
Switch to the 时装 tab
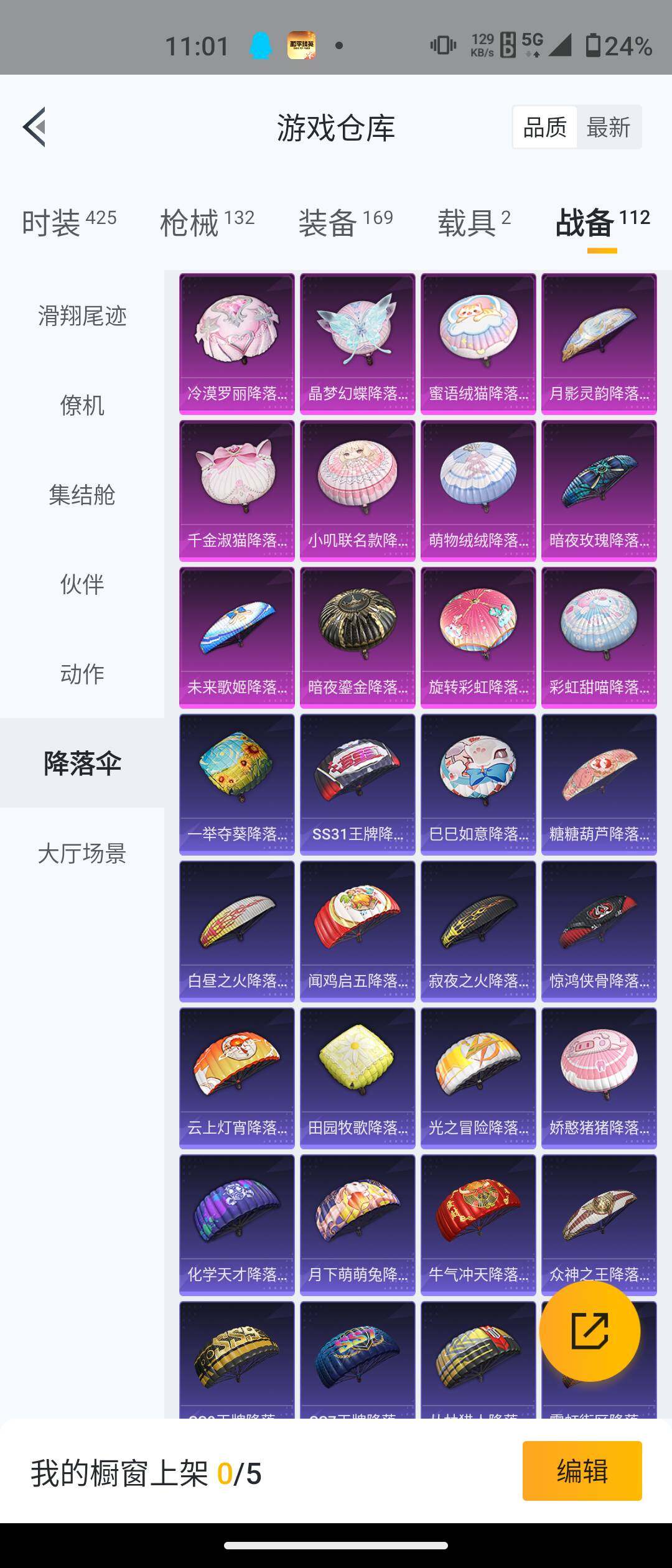coord(68,223)
